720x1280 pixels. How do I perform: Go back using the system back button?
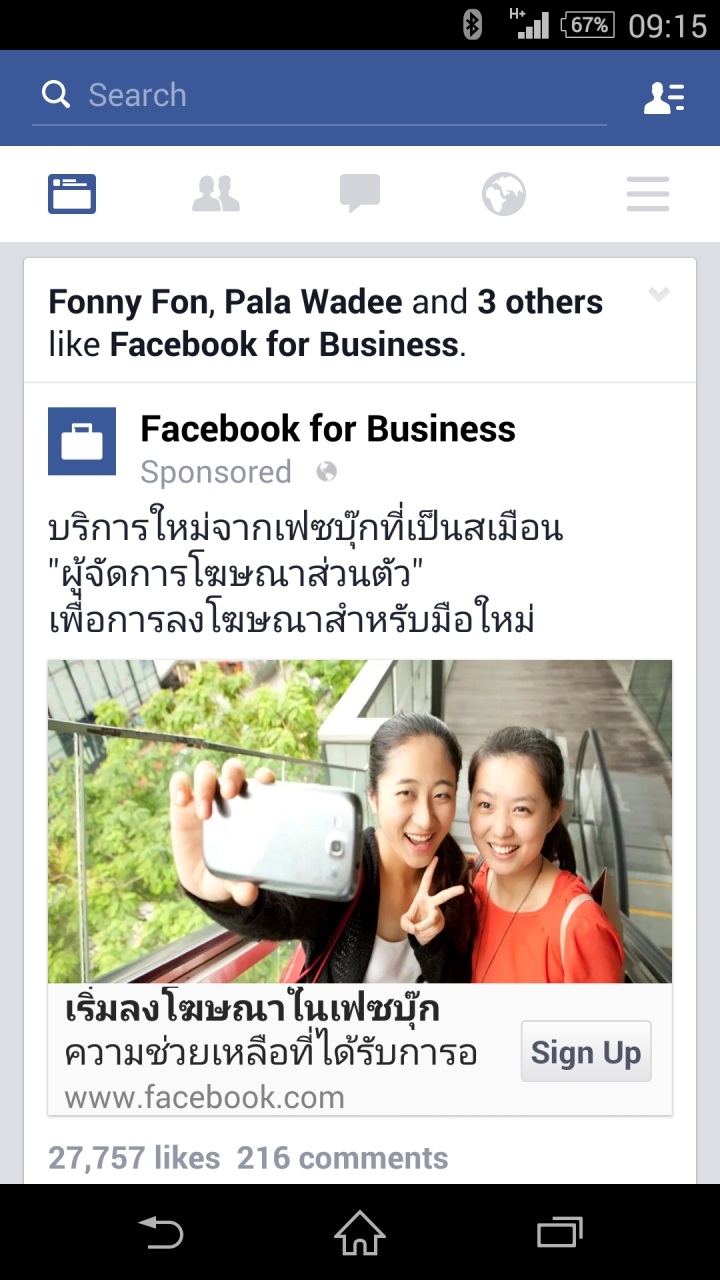(x=160, y=1232)
